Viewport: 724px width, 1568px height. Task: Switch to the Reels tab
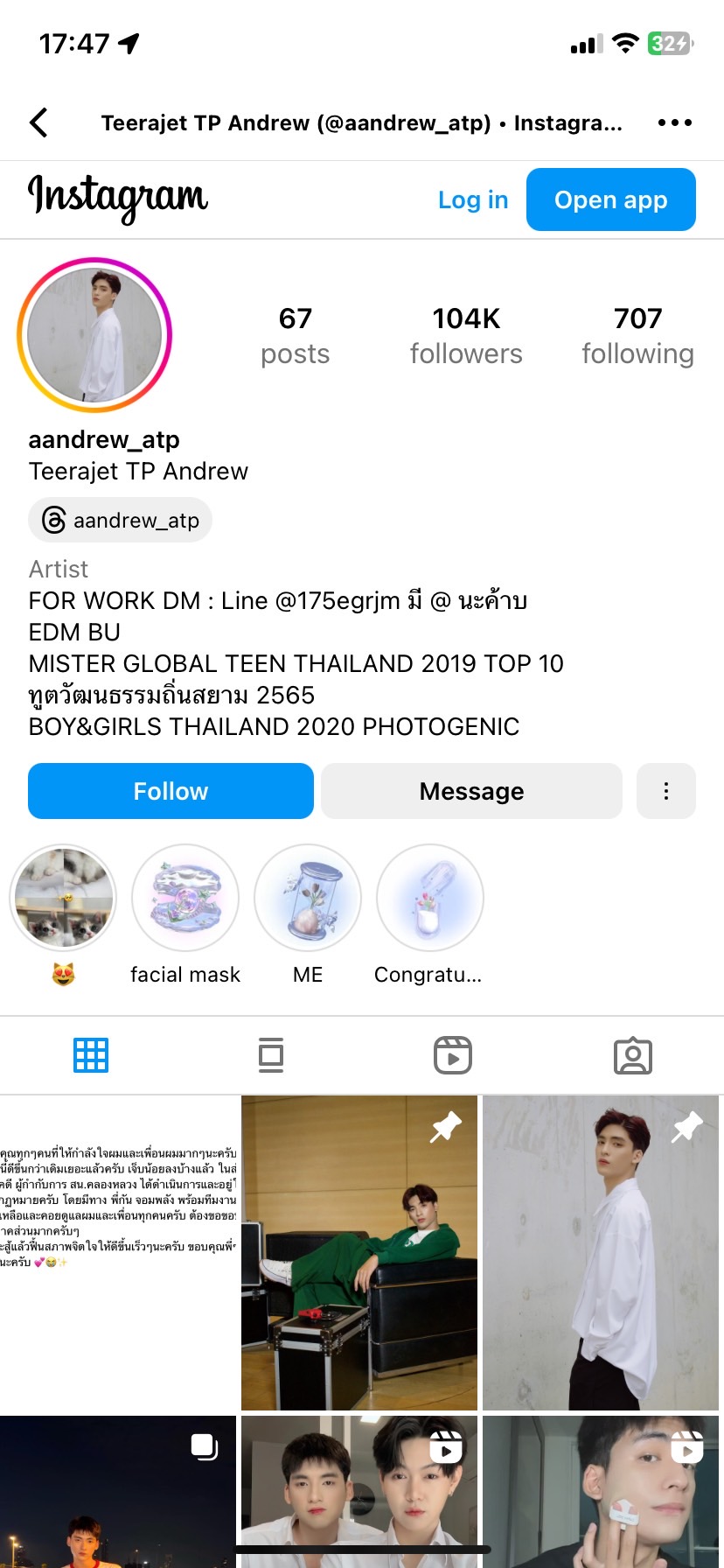[x=452, y=1055]
